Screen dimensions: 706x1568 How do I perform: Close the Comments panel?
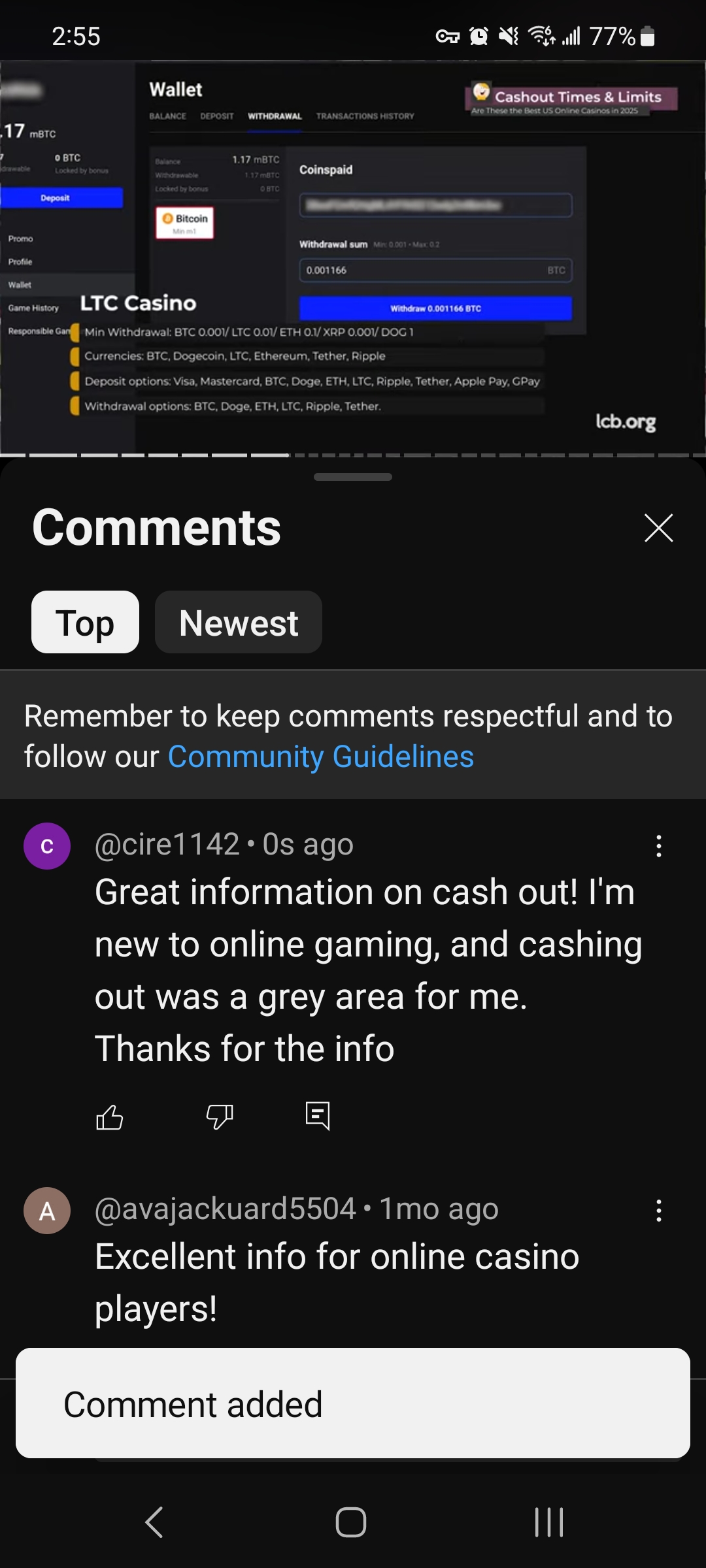pyautogui.click(x=658, y=528)
